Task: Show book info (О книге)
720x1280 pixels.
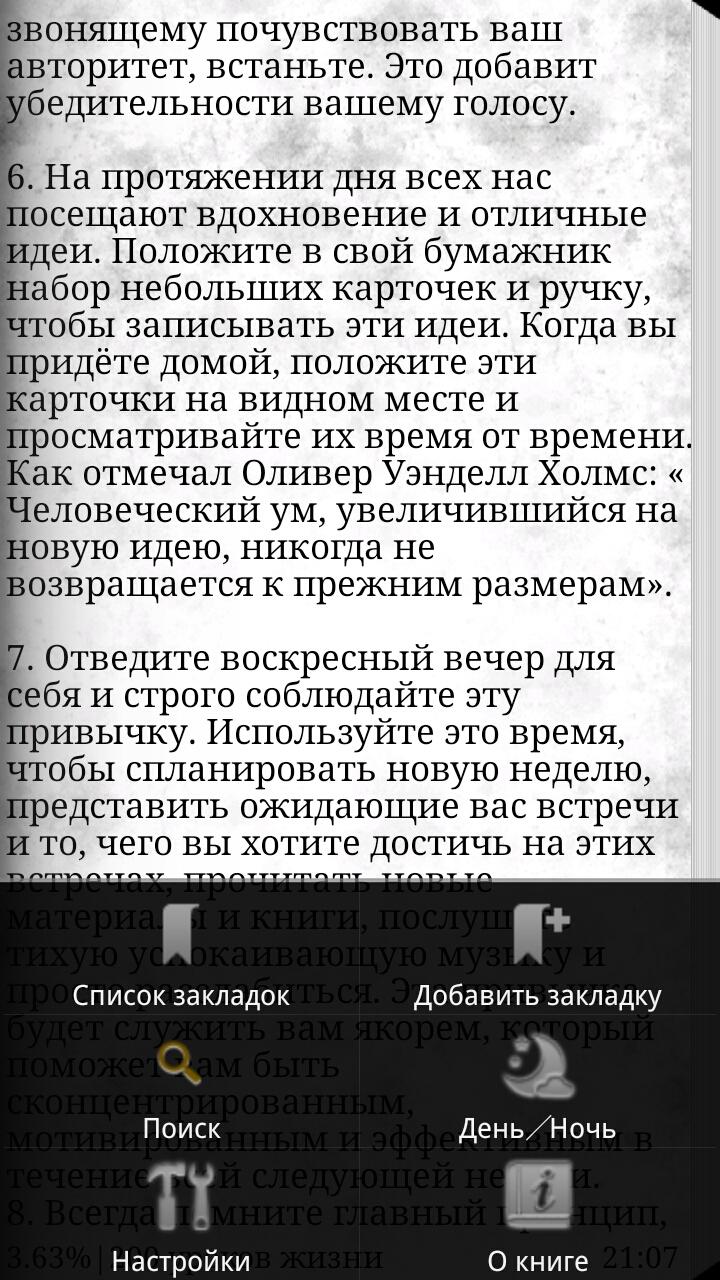Action: point(538,1215)
